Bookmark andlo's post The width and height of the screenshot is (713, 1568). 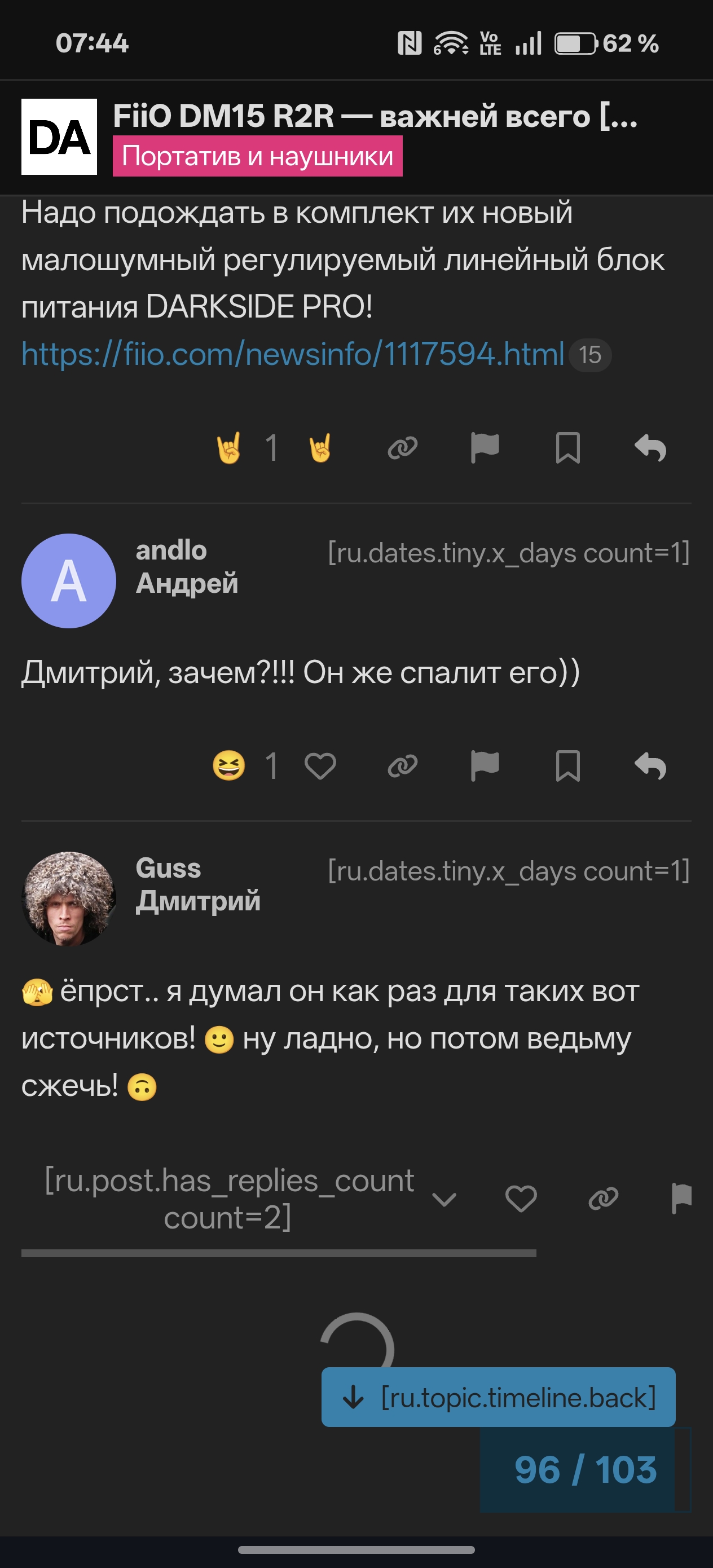click(567, 766)
